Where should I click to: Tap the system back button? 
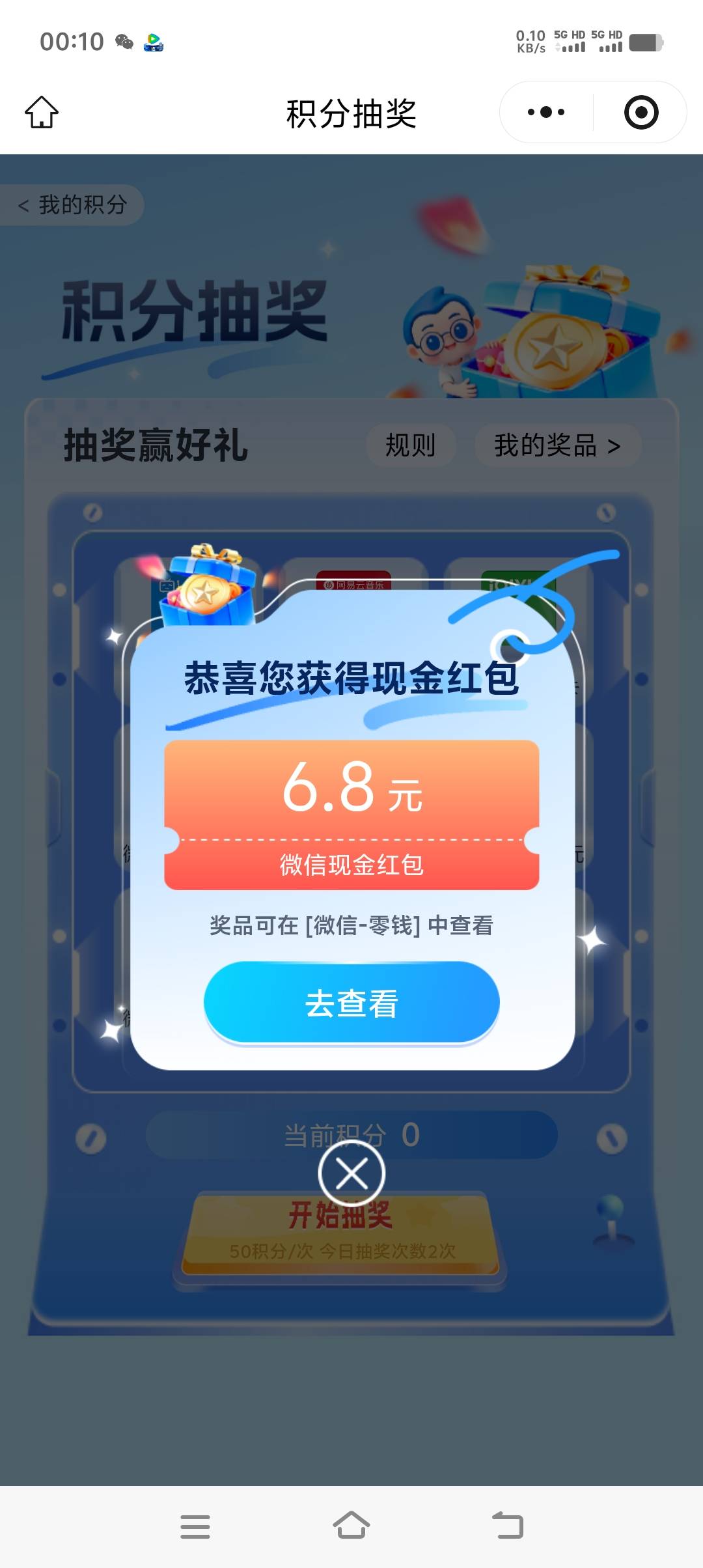pyautogui.click(x=508, y=1526)
